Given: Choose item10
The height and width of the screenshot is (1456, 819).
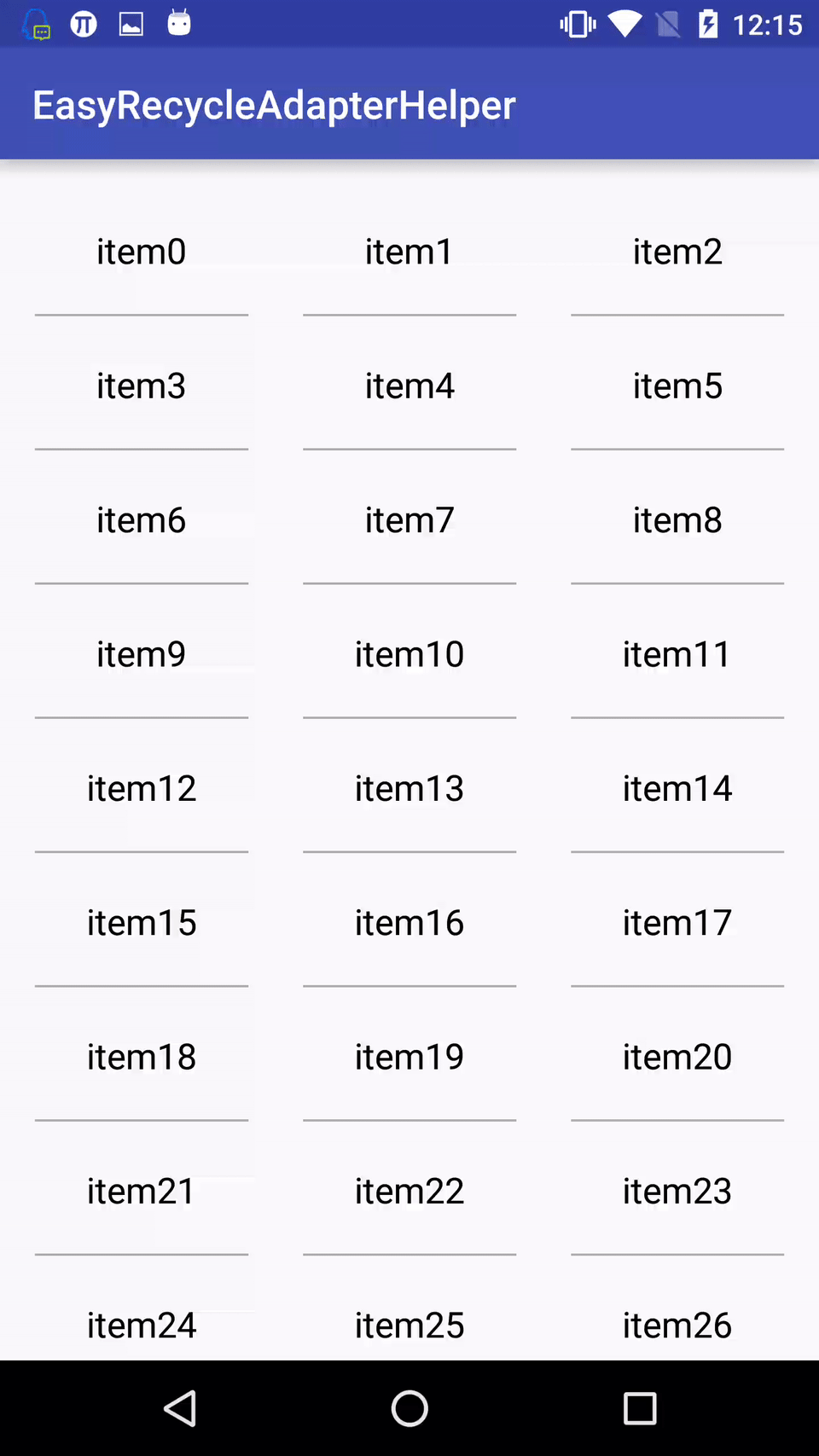Looking at the screenshot, I should [409, 654].
